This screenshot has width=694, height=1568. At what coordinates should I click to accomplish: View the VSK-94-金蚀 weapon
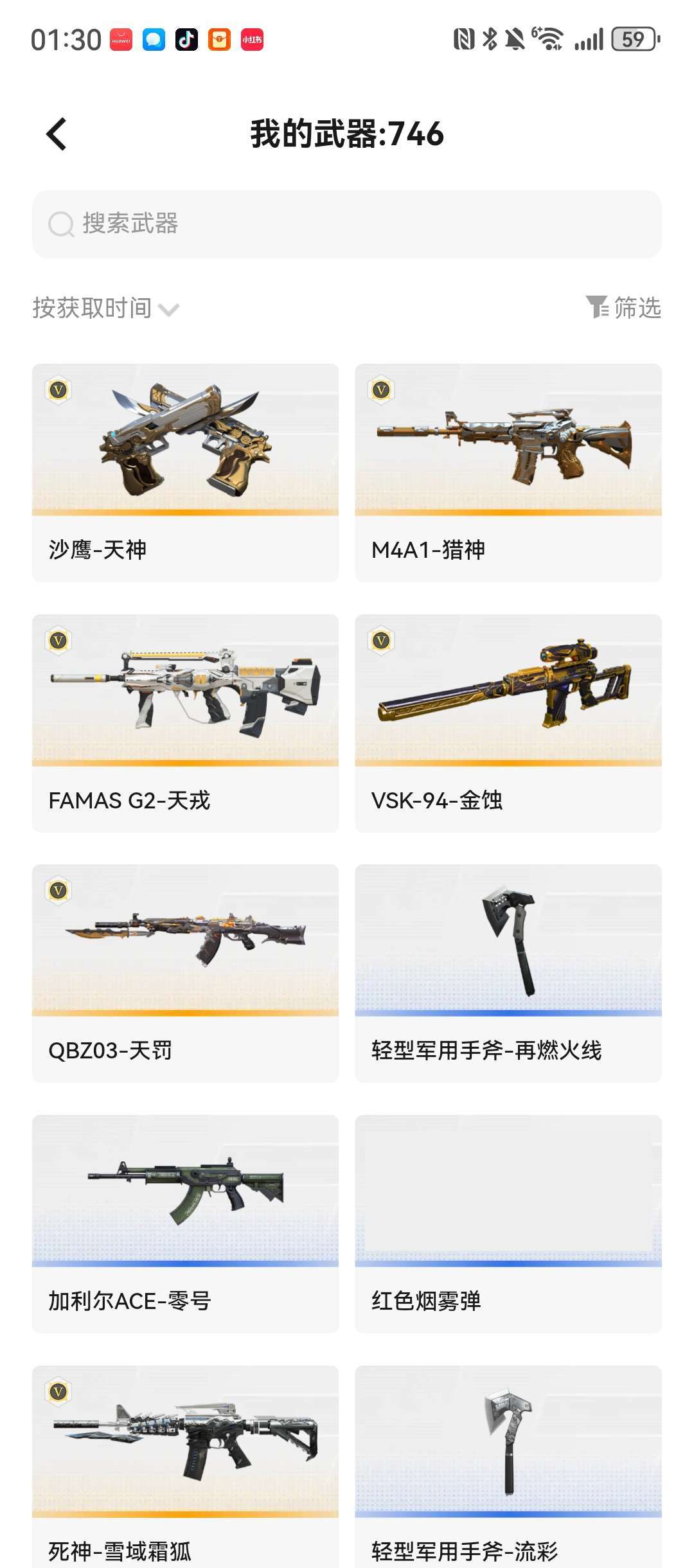(508, 723)
